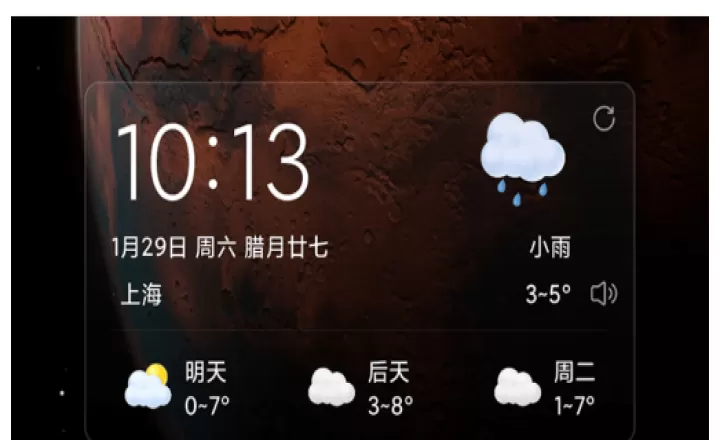Open Tuesday's 1~7° forecast
The height and width of the screenshot is (440, 720).
point(545,388)
